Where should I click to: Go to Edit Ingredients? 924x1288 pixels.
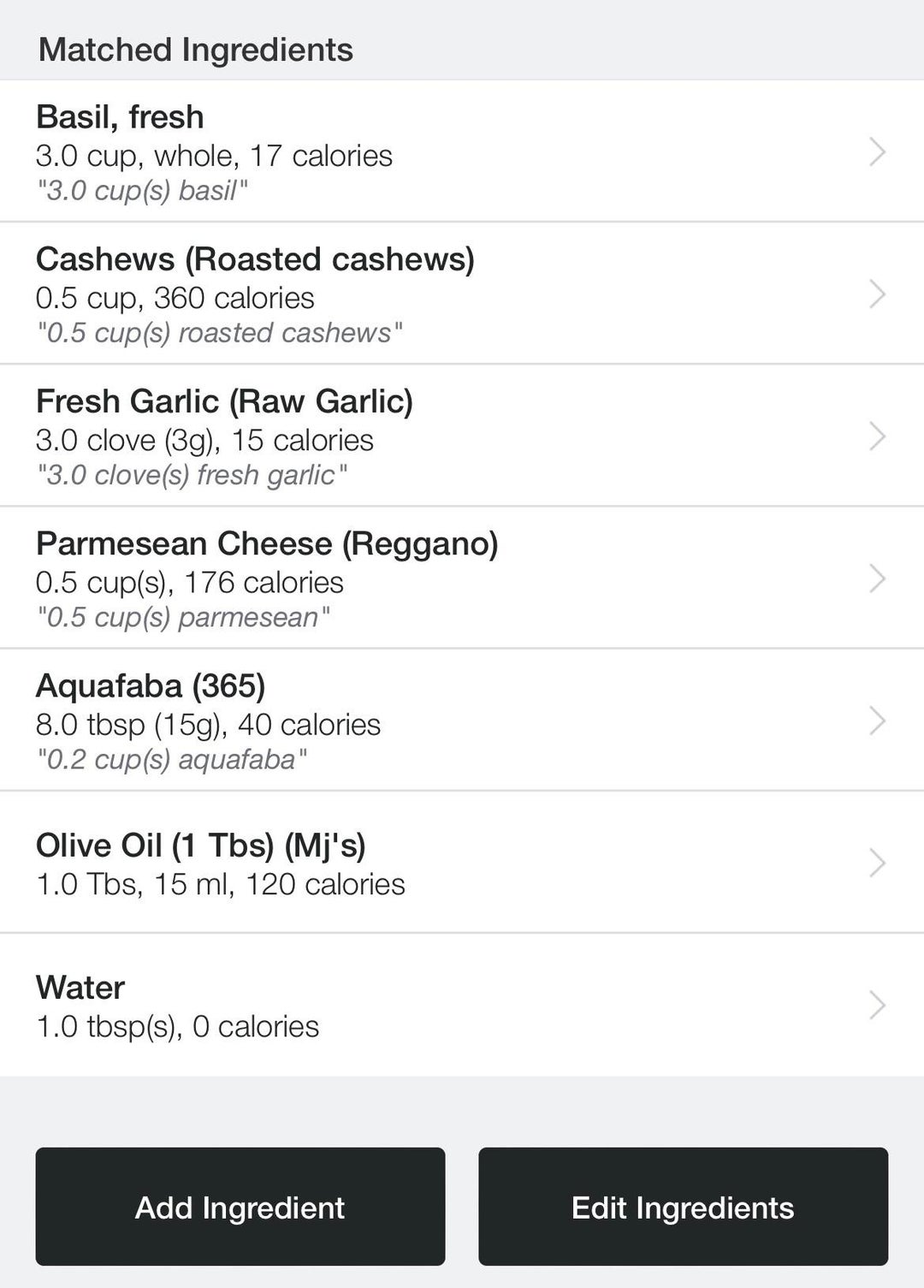[x=683, y=1207]
